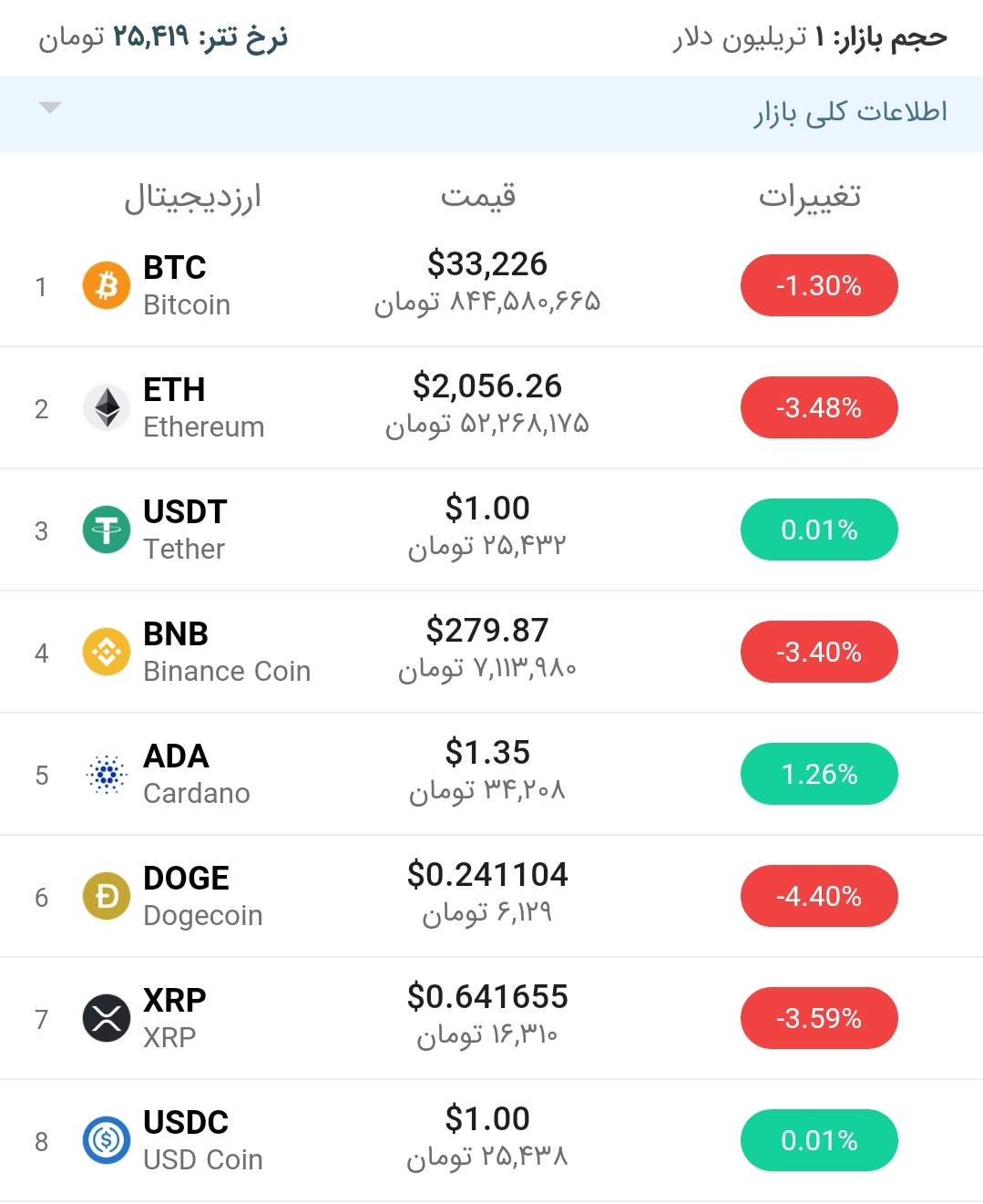Select the ETH row price $2,056.26
The image size is (983, 1204).
point(488,386)
